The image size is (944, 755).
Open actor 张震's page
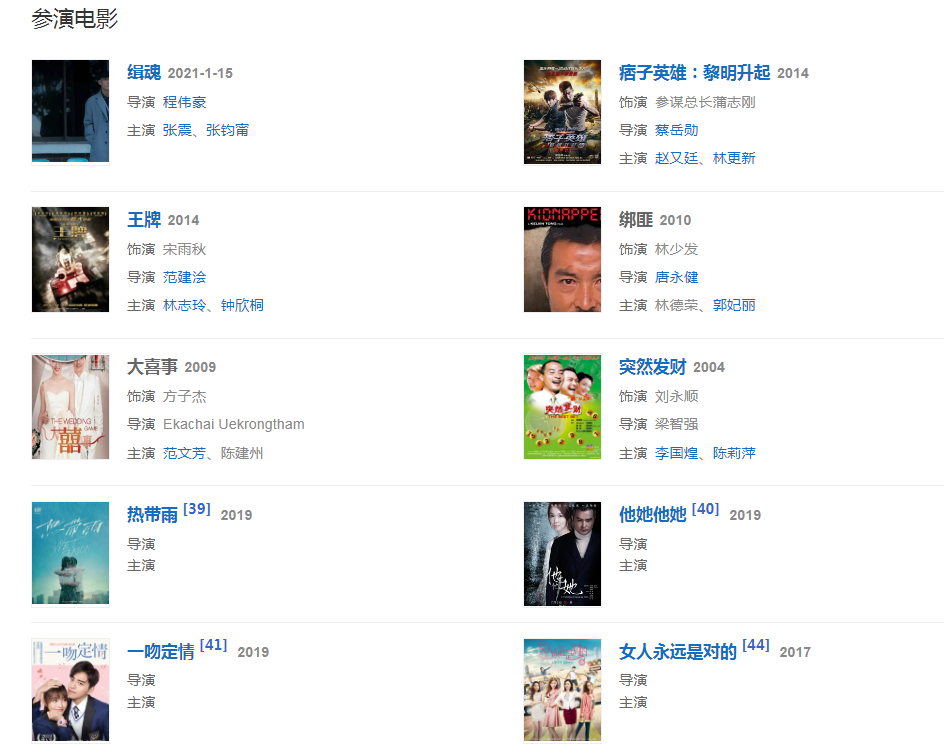click(x=177, y=130)
